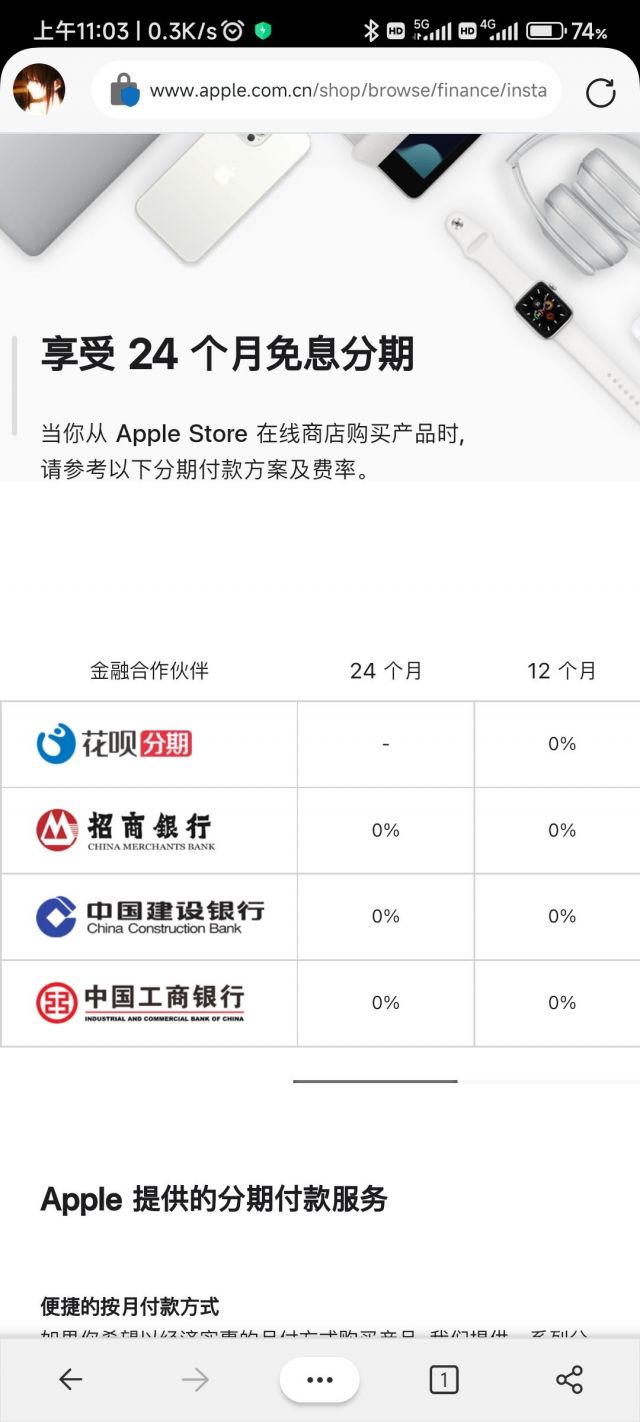Image resolution: width=640 pixels, height=1422 pixels.
Task: Tap the profile avatar beside the address bar
Action: pyautogui.click(x=39, y=90)
